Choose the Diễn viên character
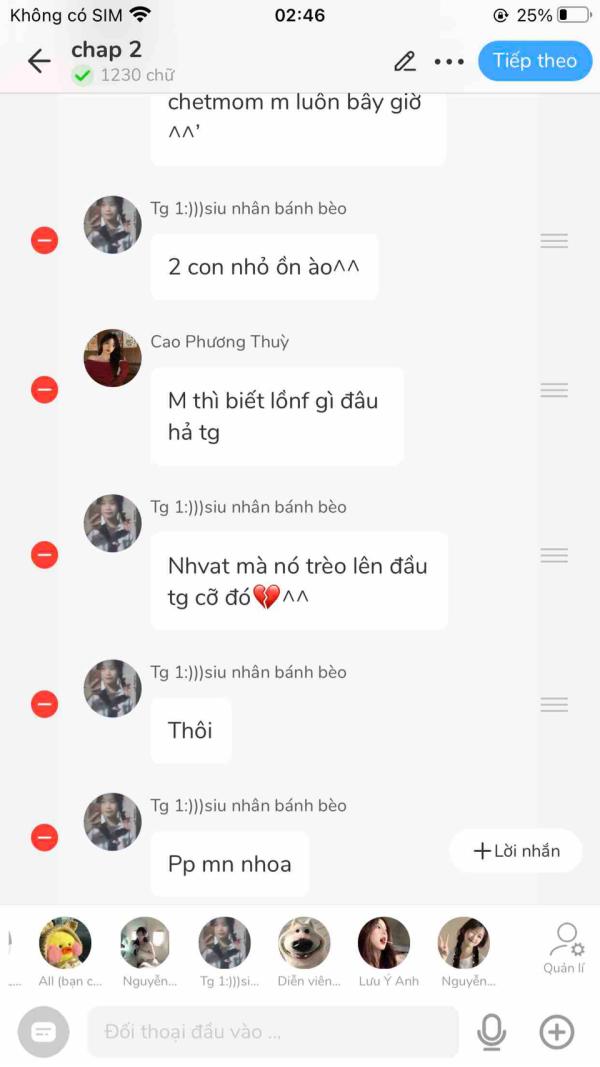Screen dimensions: 600x1067 click(304, 943)
